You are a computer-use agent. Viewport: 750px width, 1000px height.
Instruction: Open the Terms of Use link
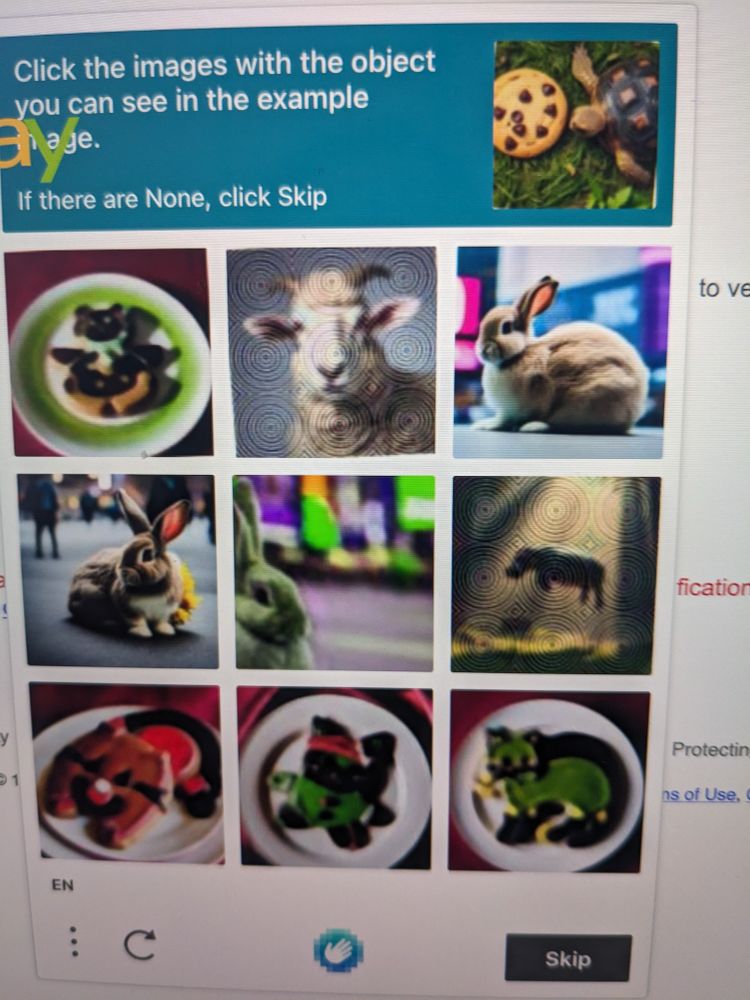(700, 794)
